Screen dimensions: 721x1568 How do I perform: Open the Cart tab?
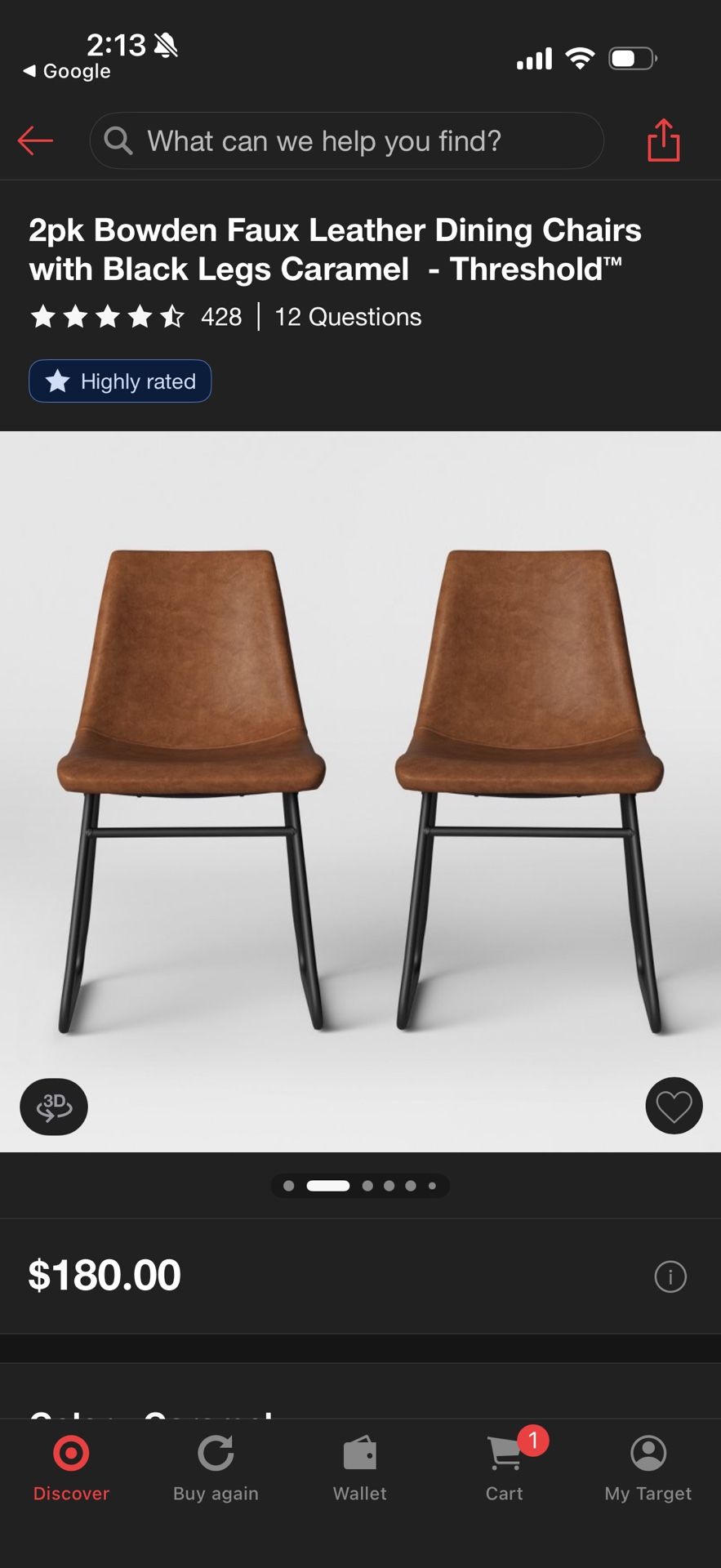click(505, 1468)
